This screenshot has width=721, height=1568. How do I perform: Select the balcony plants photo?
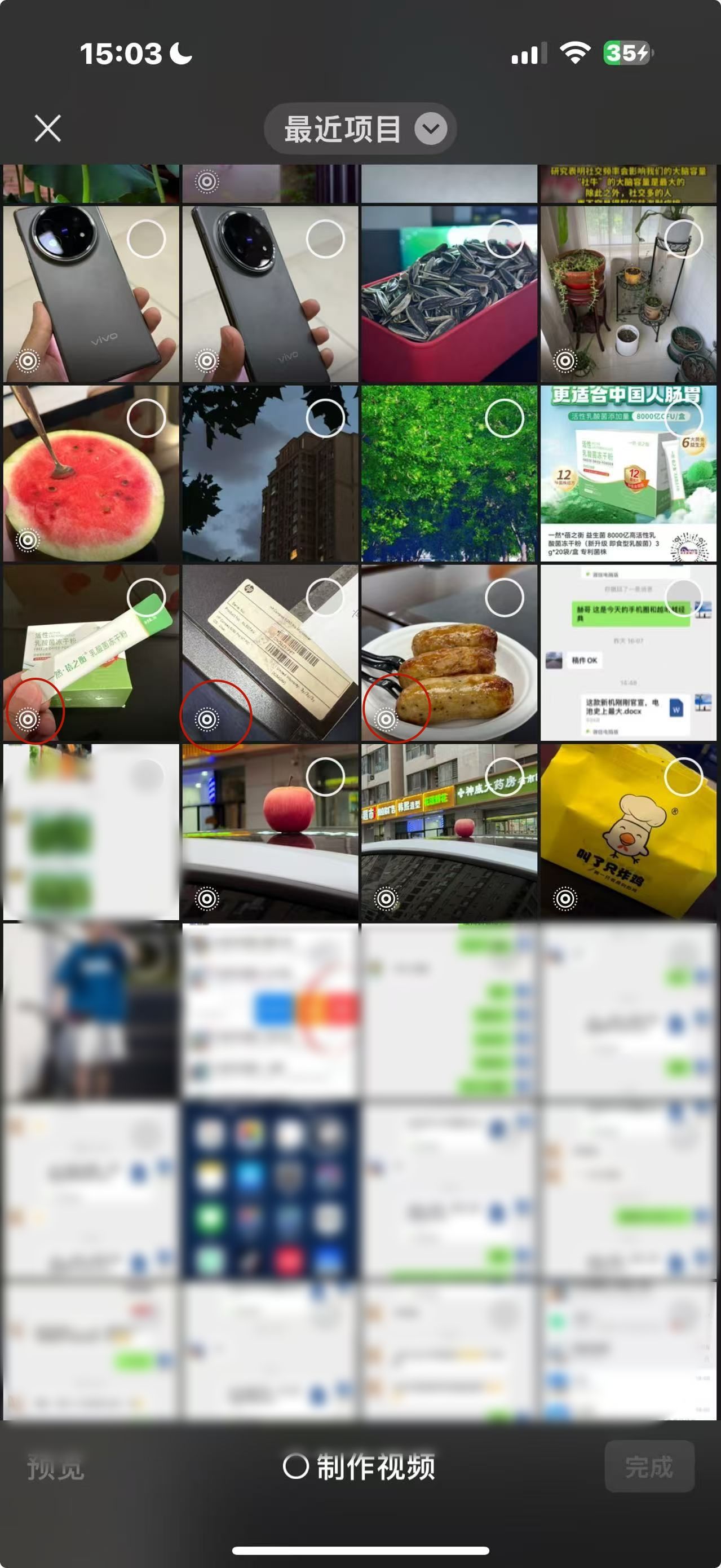coord(683,238)
